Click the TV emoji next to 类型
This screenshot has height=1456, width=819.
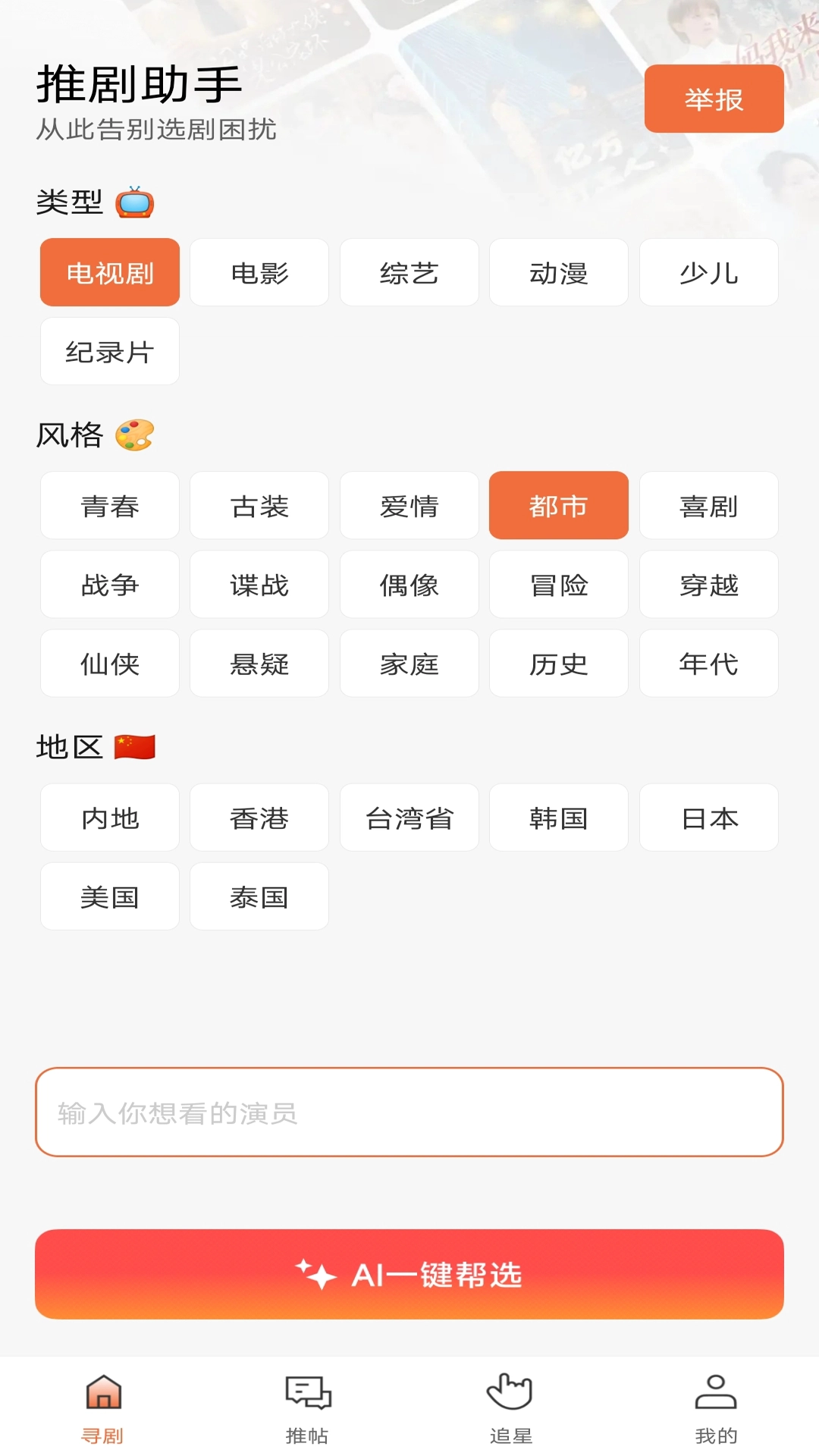pyautogui.click(x=135, y=201)
